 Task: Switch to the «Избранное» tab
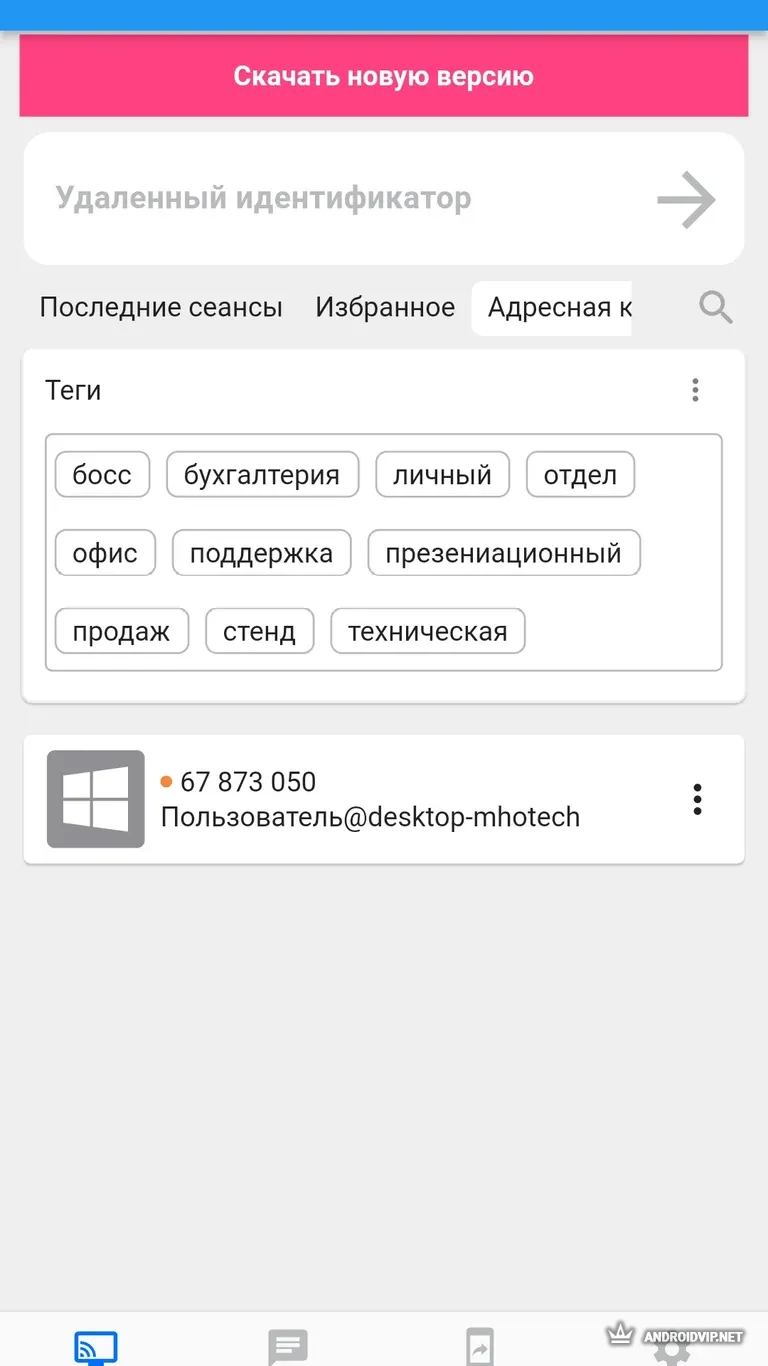385,307
